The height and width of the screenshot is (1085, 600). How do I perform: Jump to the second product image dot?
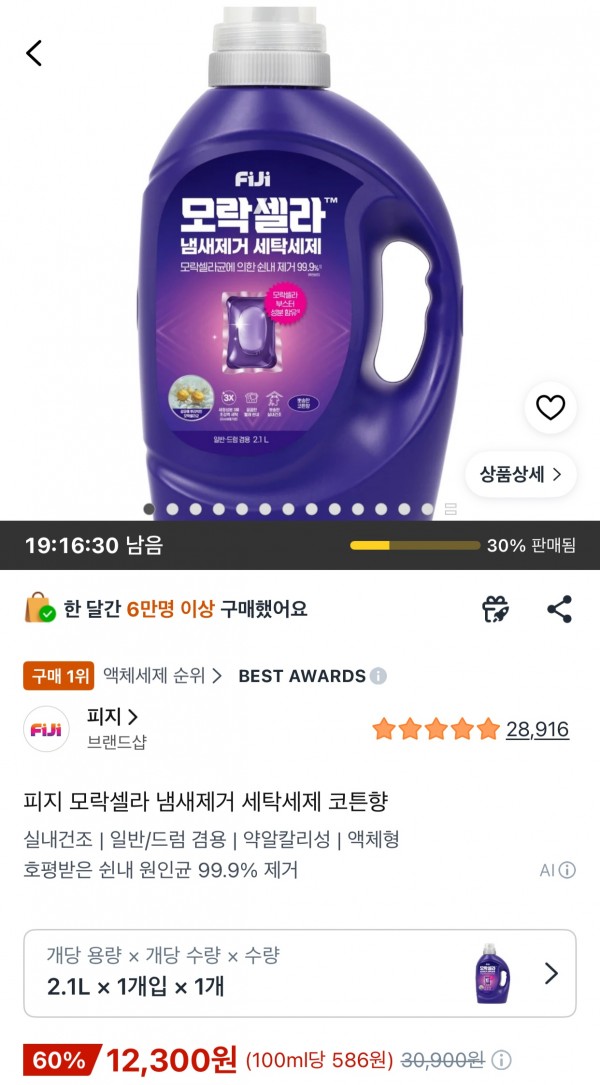(172, 509)
